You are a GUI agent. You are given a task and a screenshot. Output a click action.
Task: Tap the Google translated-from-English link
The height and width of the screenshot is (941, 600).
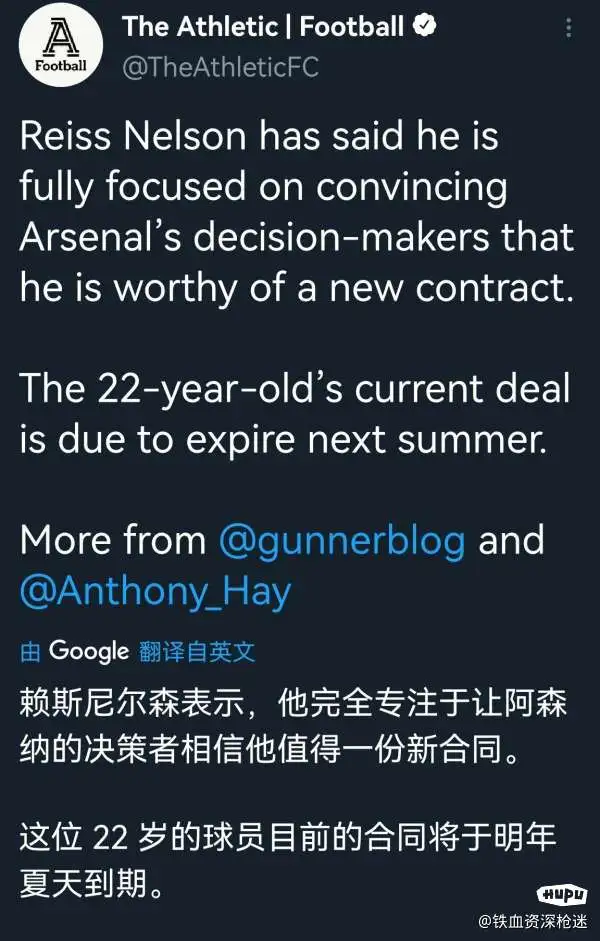pyautogui.click(x=139, y=652)
